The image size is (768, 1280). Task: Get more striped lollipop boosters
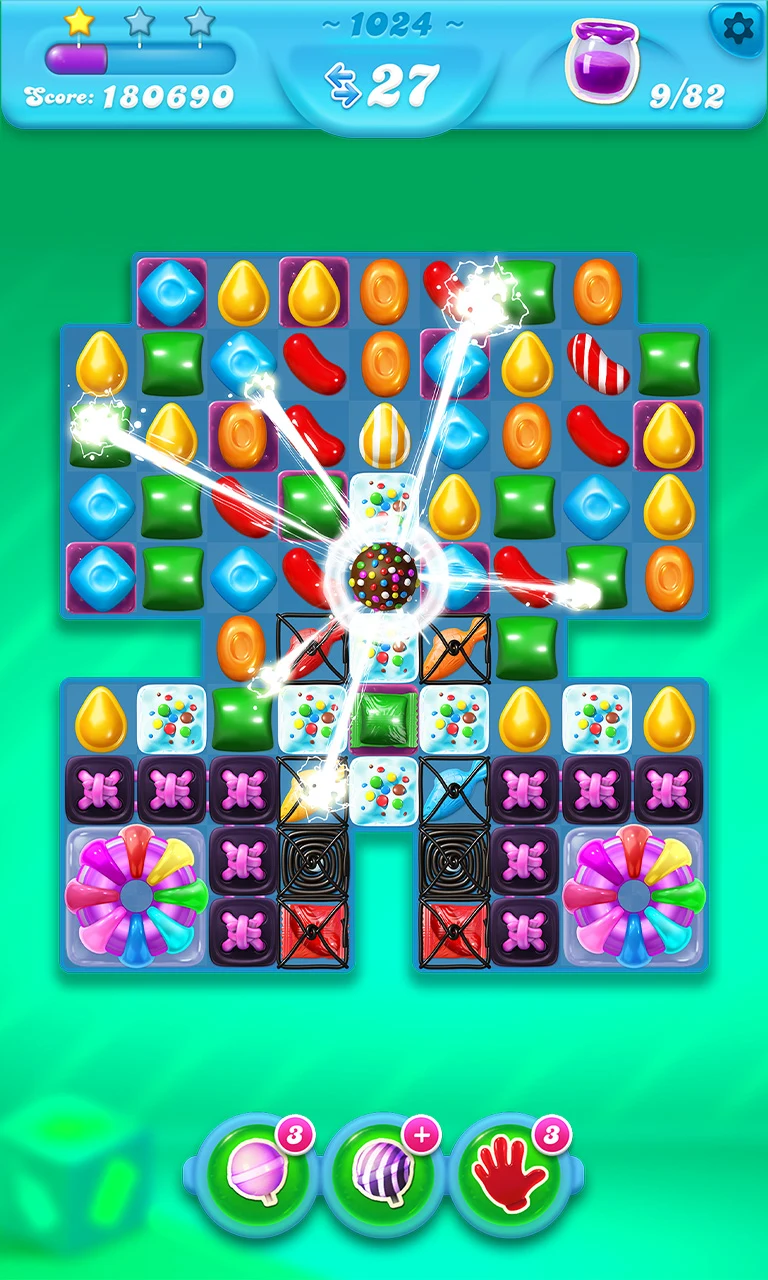(x=383, y=1172)
